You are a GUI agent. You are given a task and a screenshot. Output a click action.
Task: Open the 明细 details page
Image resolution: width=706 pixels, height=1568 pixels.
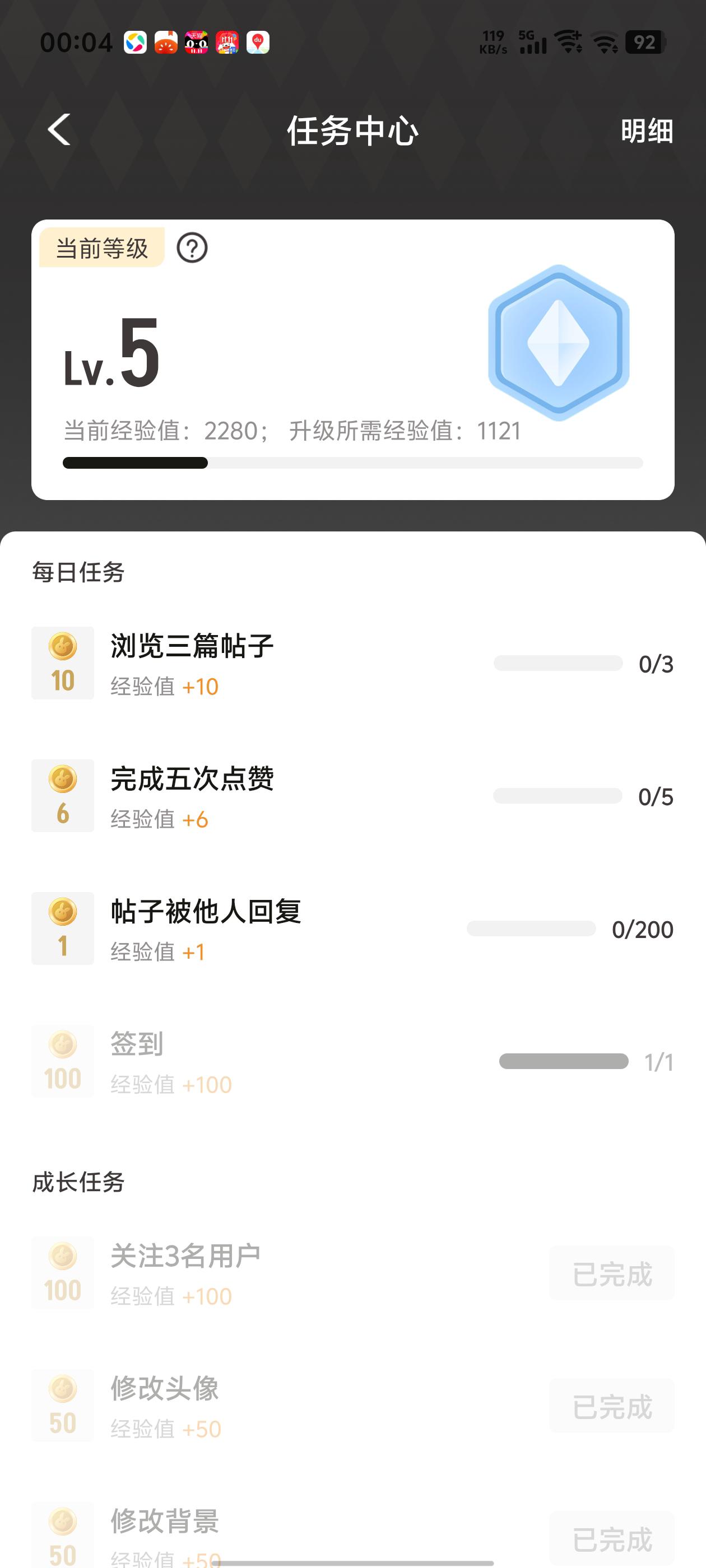point(646,131)
